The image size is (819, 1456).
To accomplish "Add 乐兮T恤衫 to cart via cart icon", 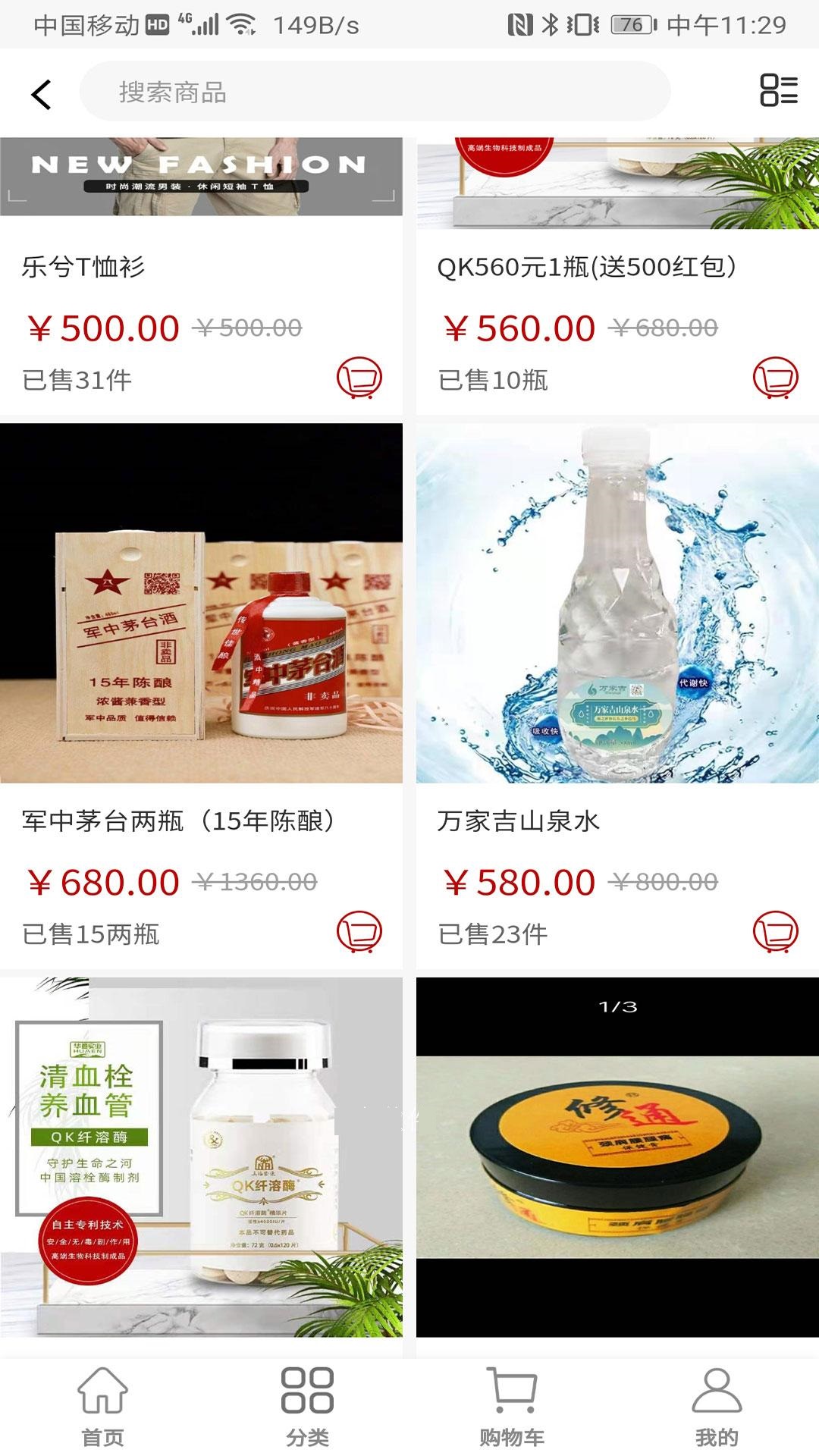I will pos(361,378).
